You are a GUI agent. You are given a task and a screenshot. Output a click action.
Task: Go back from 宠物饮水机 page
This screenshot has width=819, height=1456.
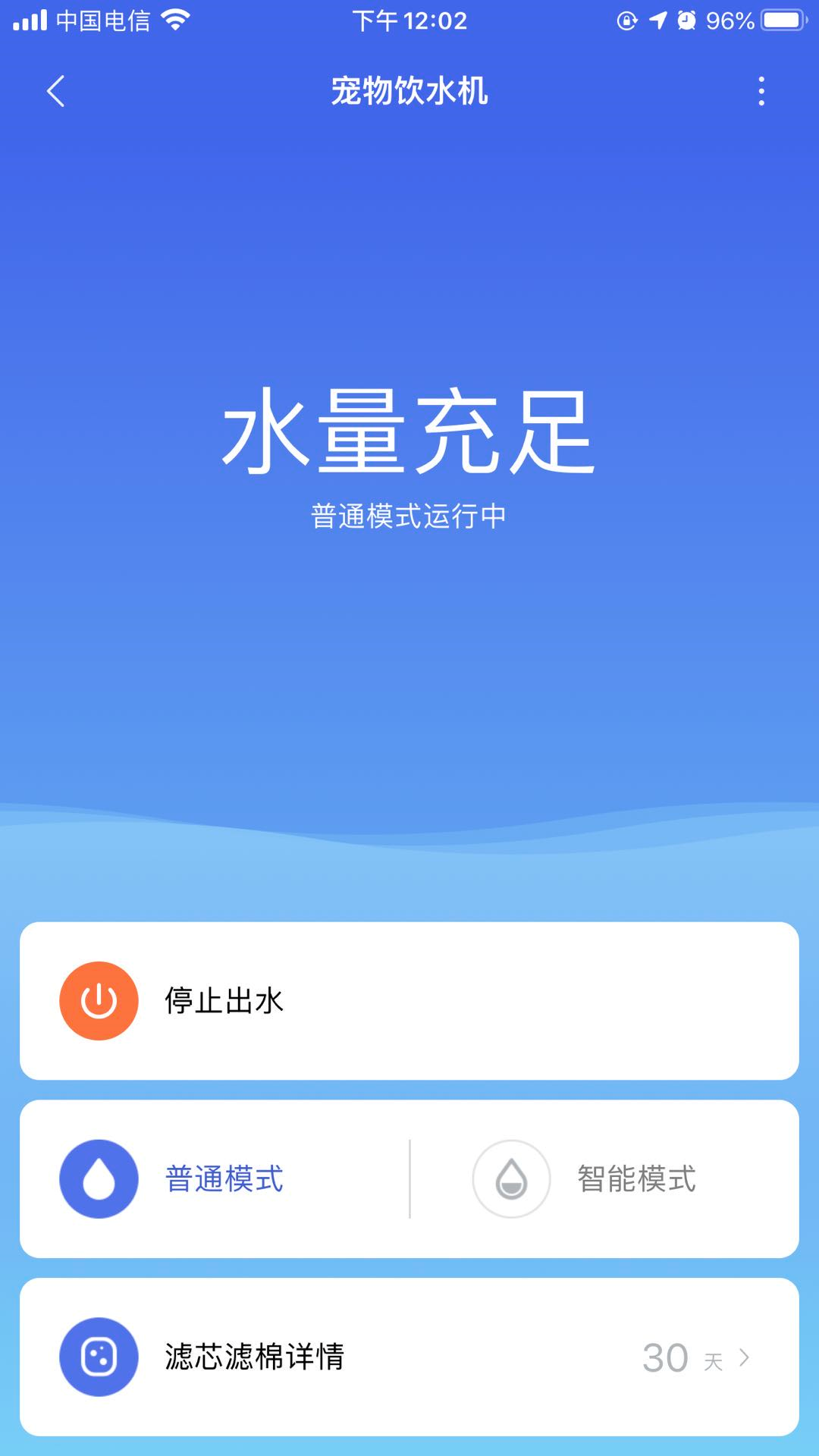(x=55, y=92)
